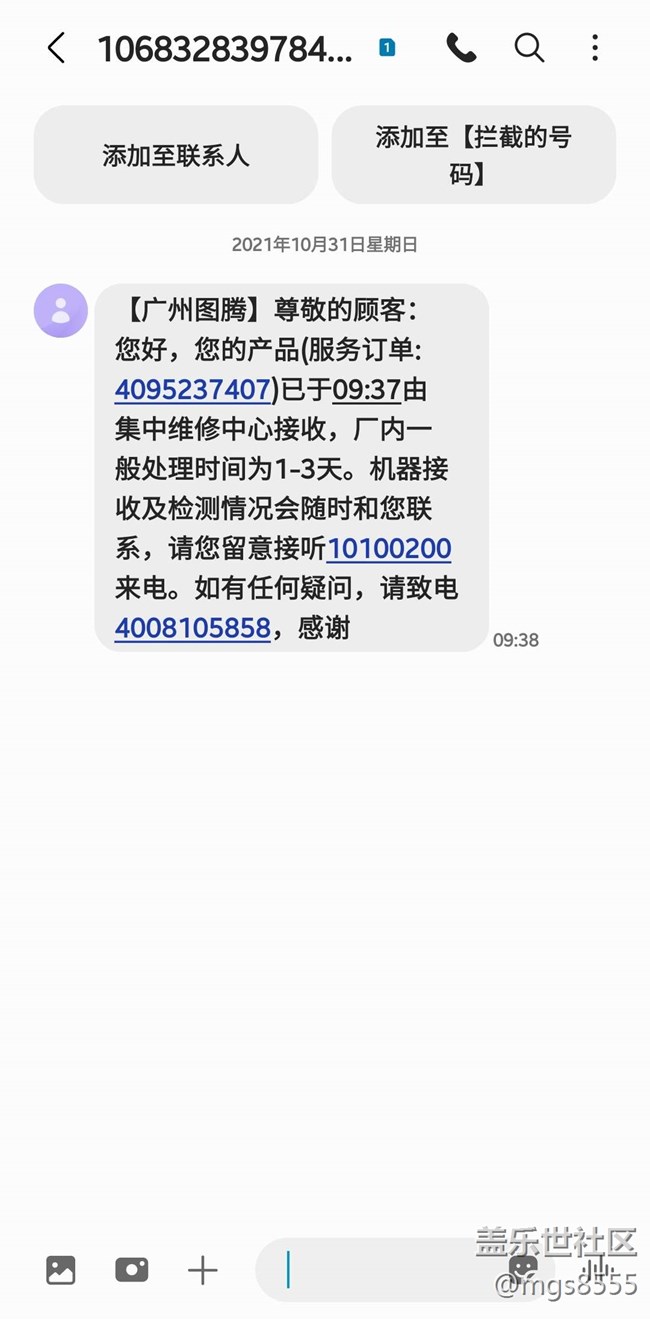The image size is (650, 1319).
Task: Tap the underlined 09:37 time link
Action: tap(365, 389)
